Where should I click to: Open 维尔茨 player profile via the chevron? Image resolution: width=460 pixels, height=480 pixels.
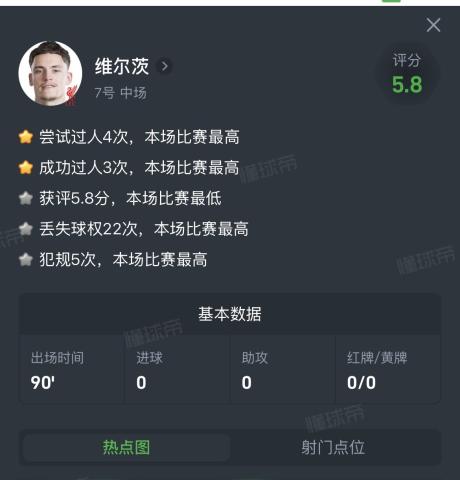click(x=165, y=66)
